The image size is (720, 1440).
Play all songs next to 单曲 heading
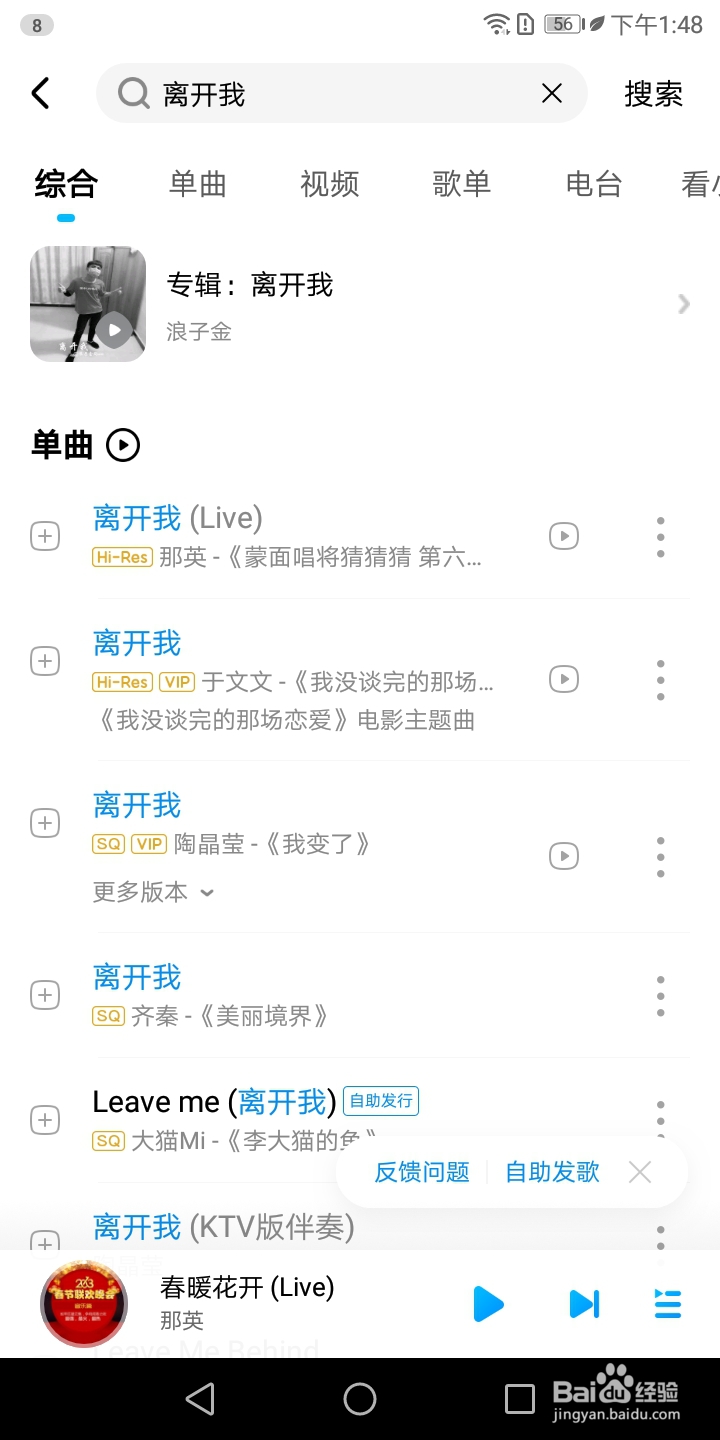pos(123,445)
